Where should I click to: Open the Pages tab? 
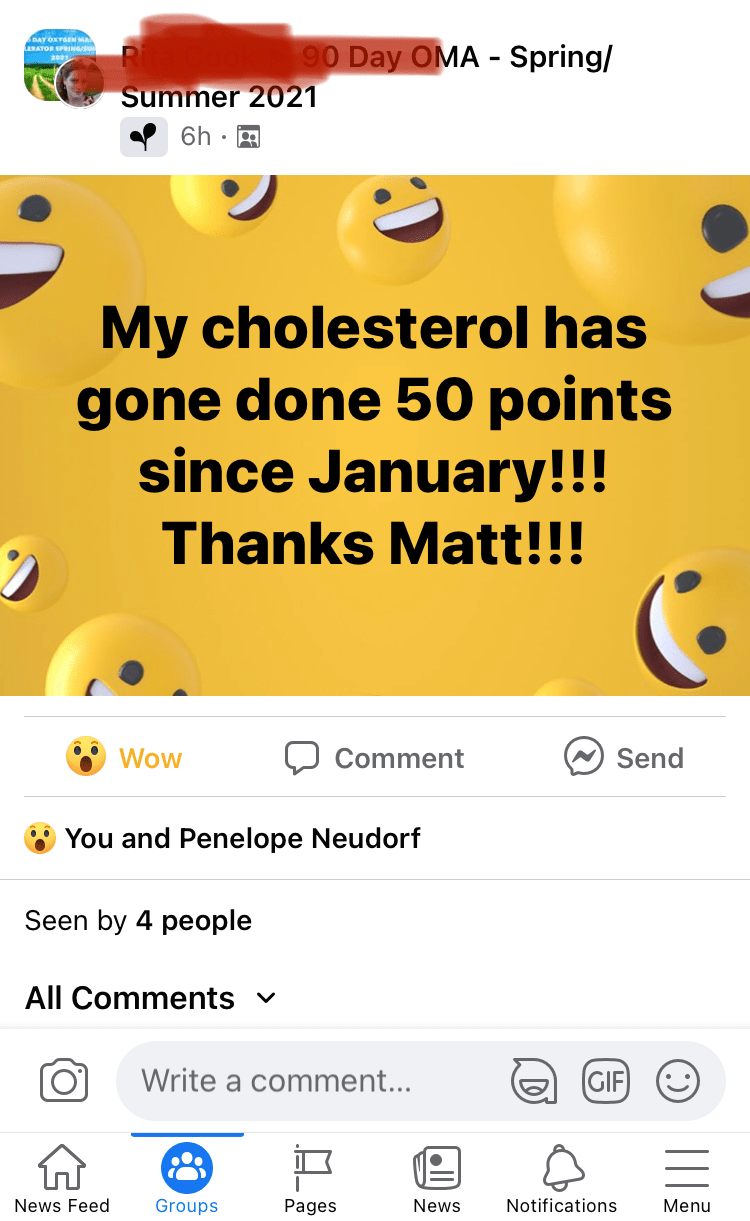[310, 1178]
